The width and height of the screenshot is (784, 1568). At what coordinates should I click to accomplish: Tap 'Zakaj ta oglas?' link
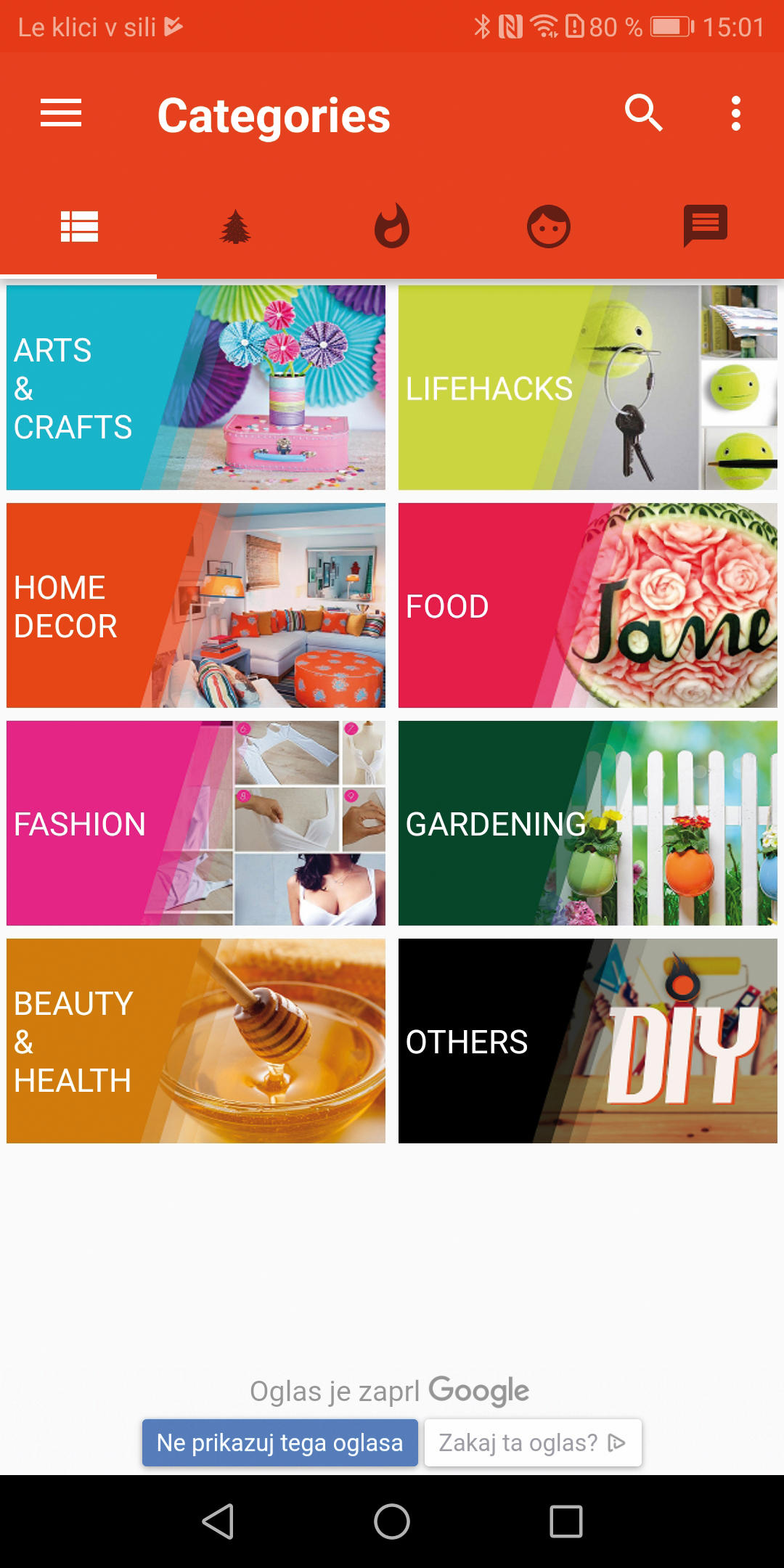(x=532, y=1443)
